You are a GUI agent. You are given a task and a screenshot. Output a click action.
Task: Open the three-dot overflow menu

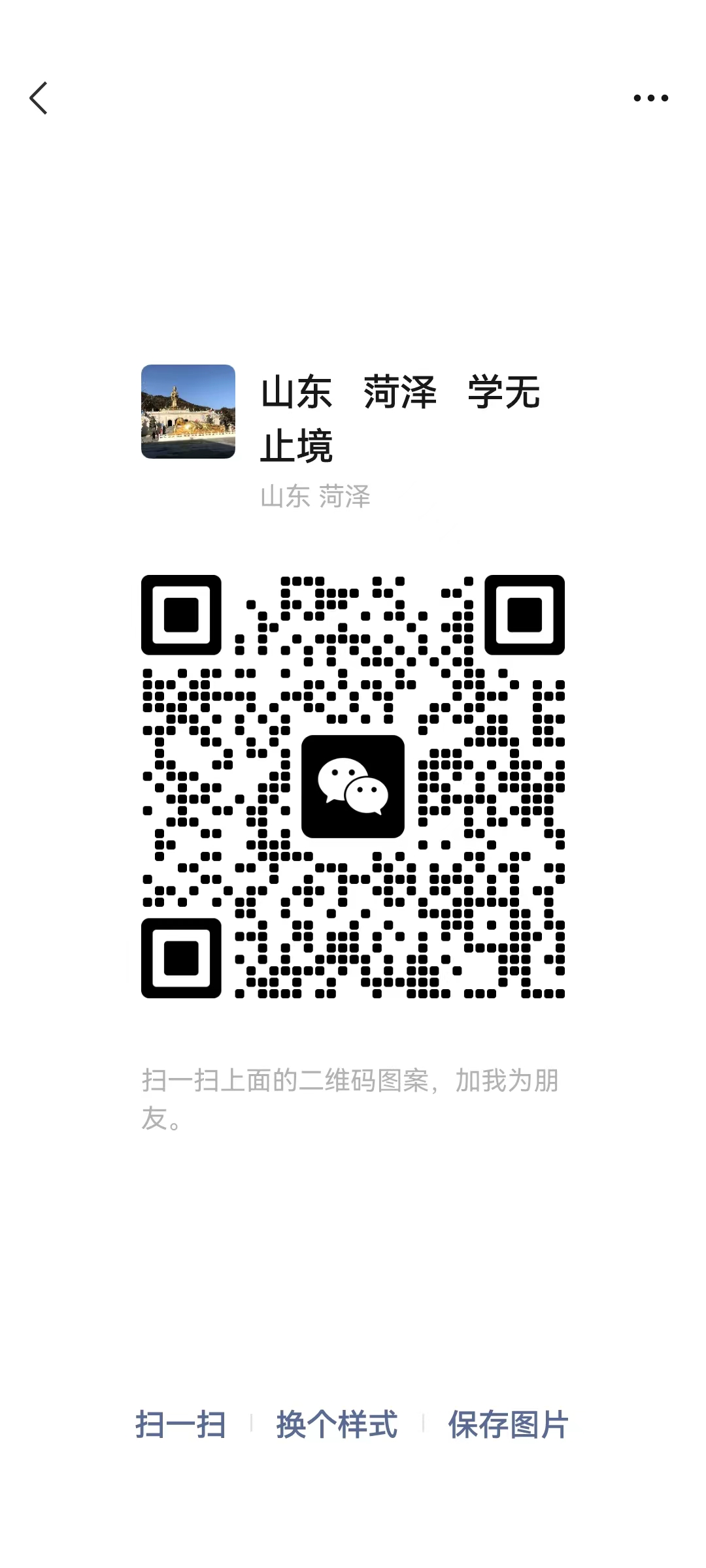[650, 98]
